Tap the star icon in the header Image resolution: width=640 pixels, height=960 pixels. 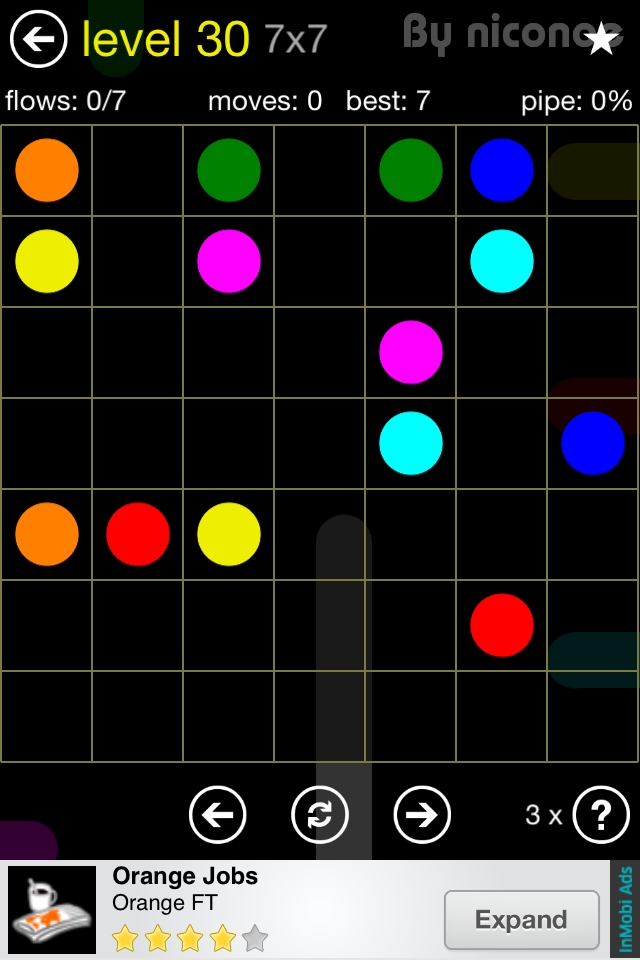[x=601, y=39]
